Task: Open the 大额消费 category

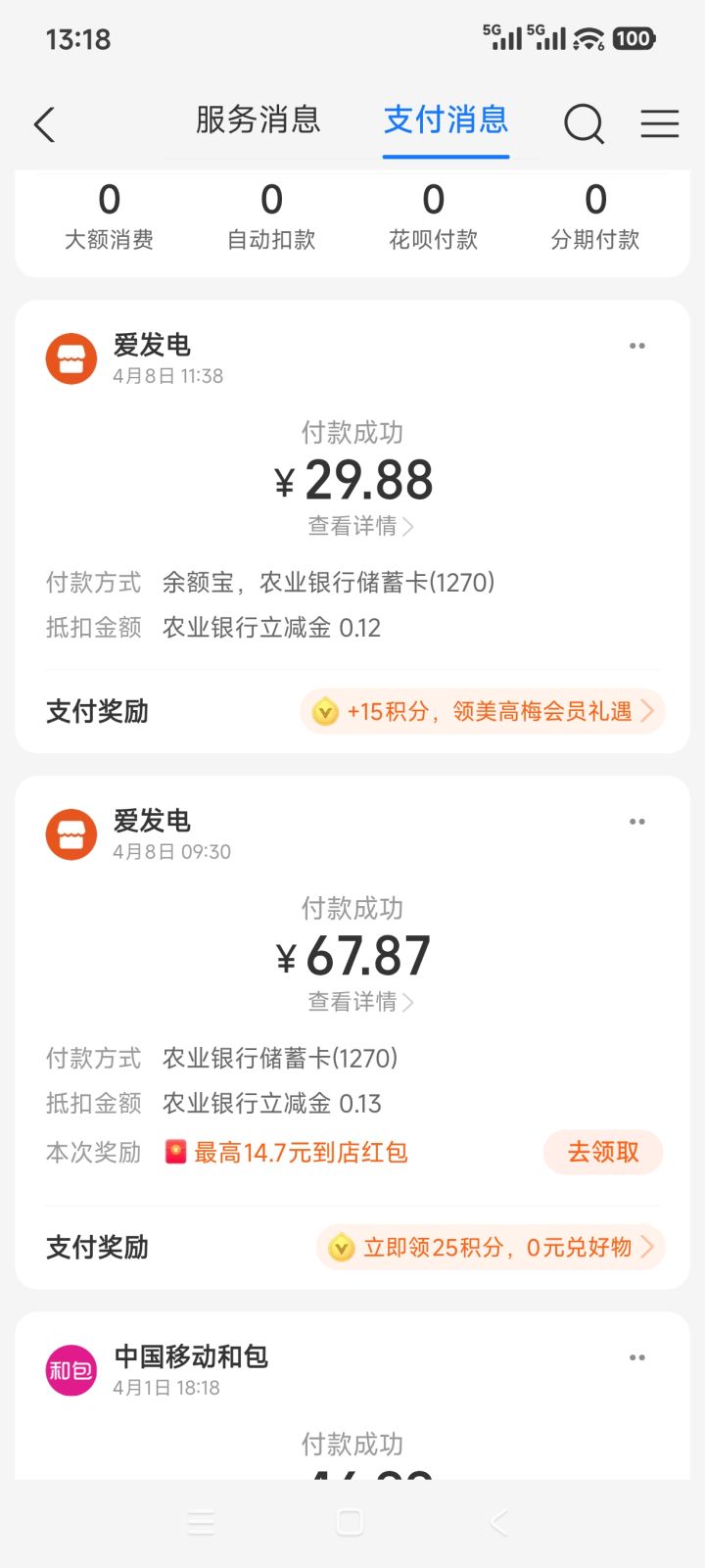Action: tap(109, 217)
